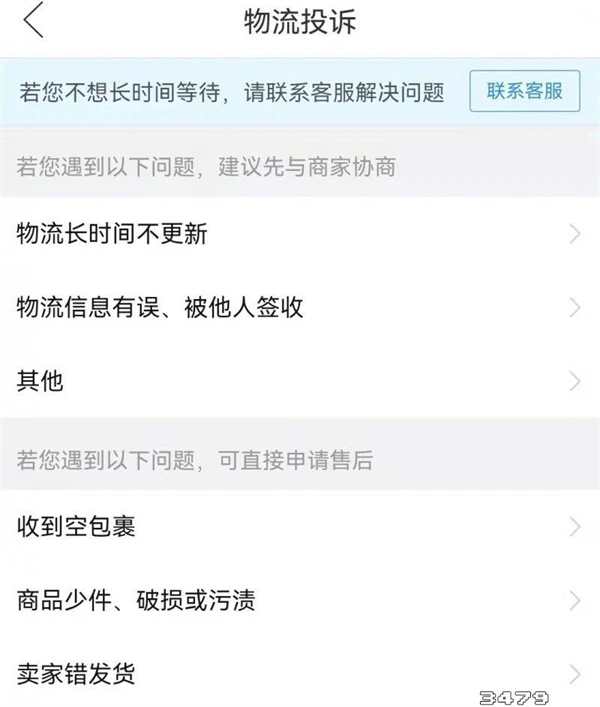The image size is (600, 707).
Task: Go back using the top-left arrow
Action: pos(35,22)
